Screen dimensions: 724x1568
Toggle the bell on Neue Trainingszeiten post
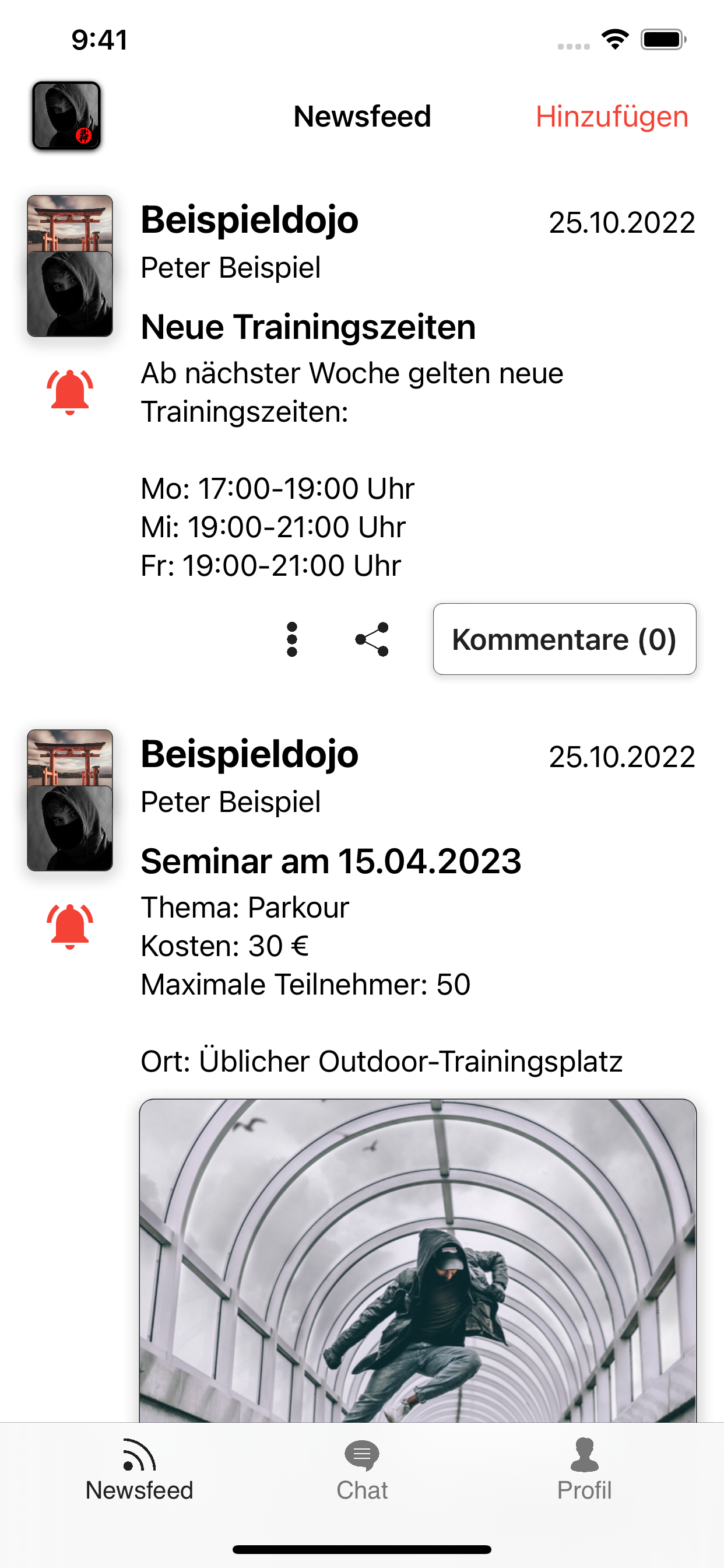click(x=70, y=392)
